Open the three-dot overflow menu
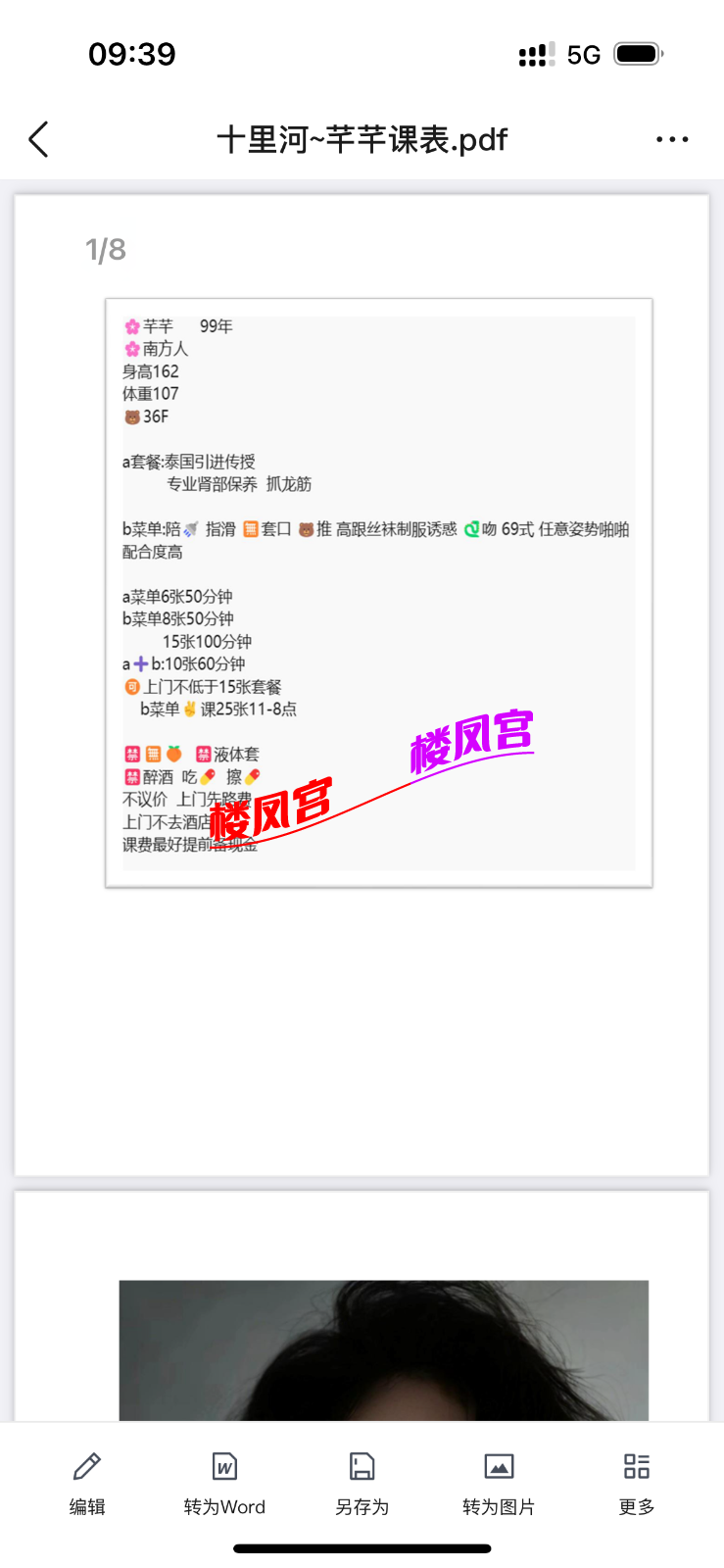 pos(672,140)
